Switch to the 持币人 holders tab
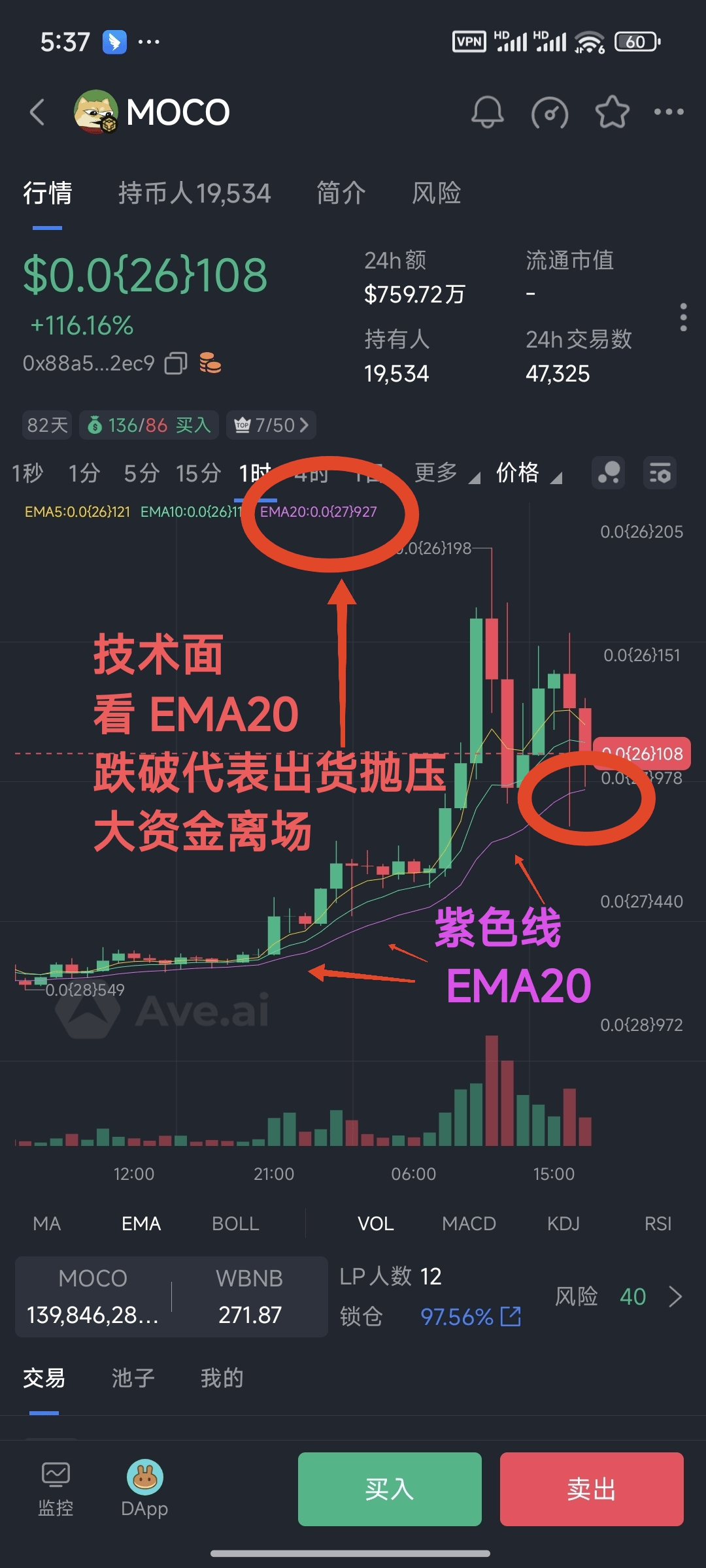This screenshot has width=706, height=1568. click(194, 193)
